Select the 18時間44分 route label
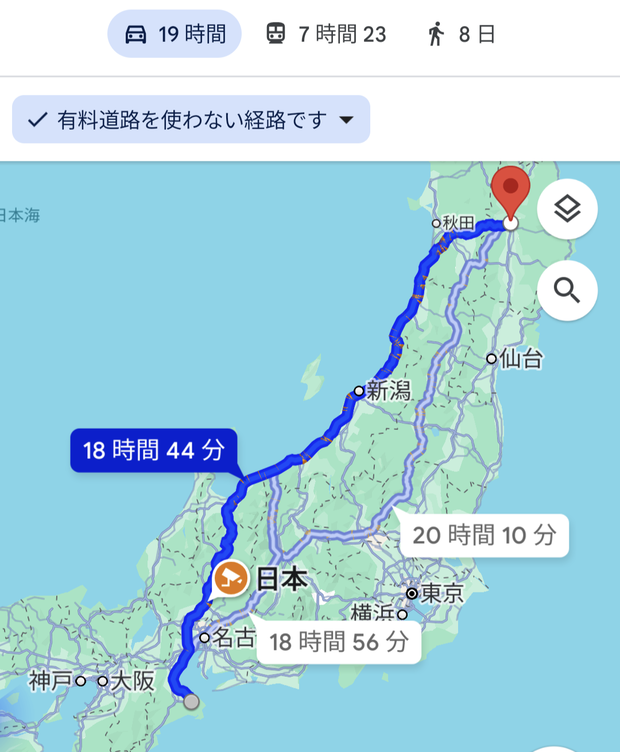 154,450
